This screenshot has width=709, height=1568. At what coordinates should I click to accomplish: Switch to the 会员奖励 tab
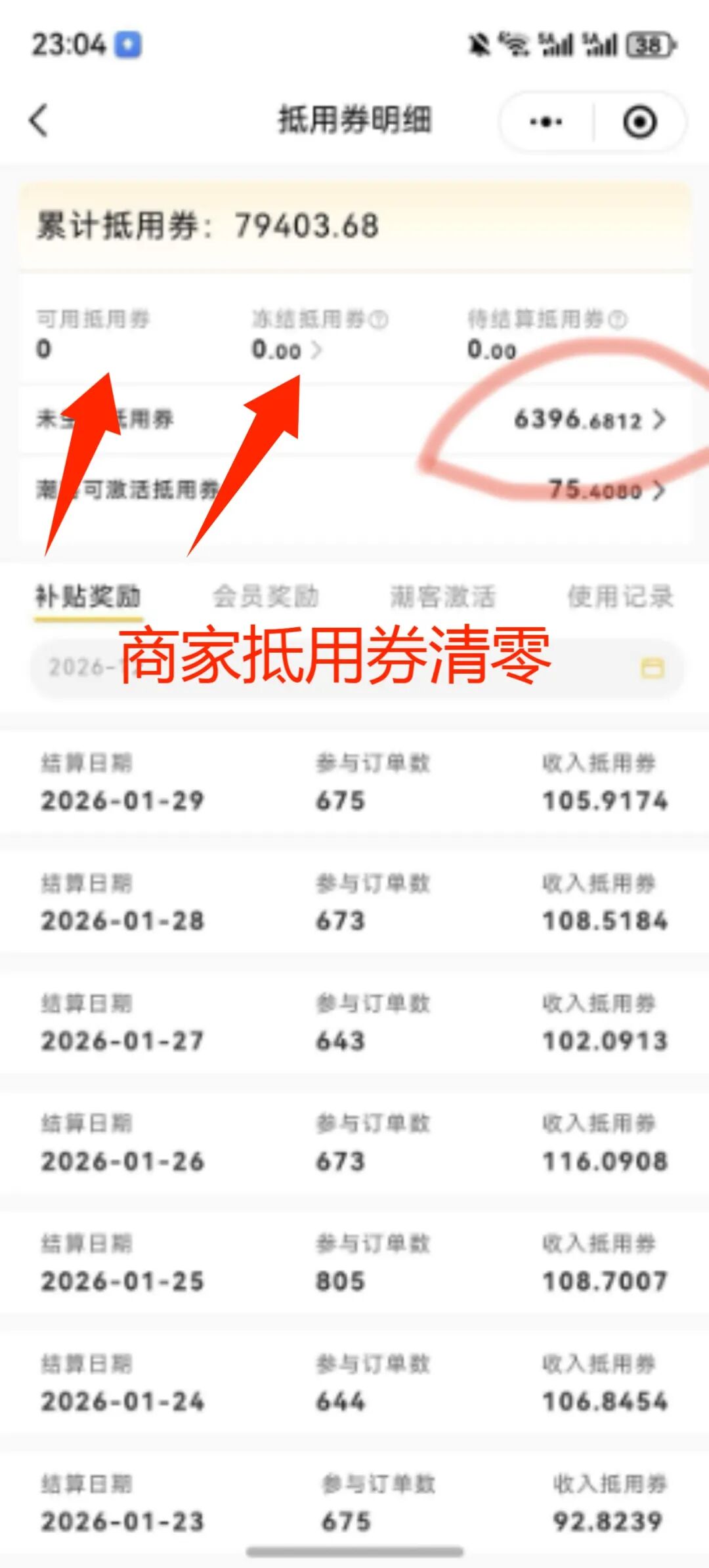point(265,597)
